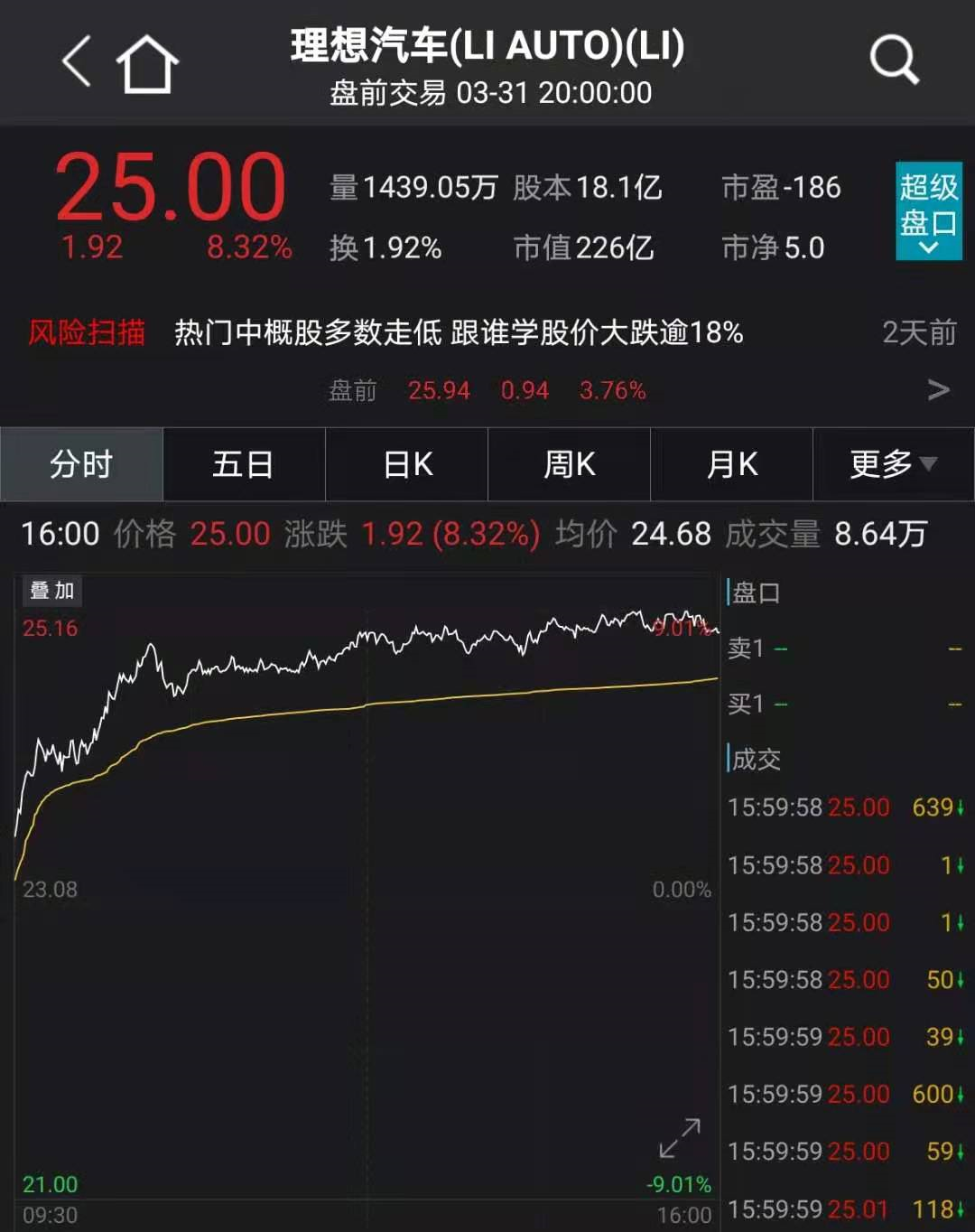This screenshot has height=1232, width=975.
Task: Switch to the 分时 chart tab
Action: coord(81,464)
